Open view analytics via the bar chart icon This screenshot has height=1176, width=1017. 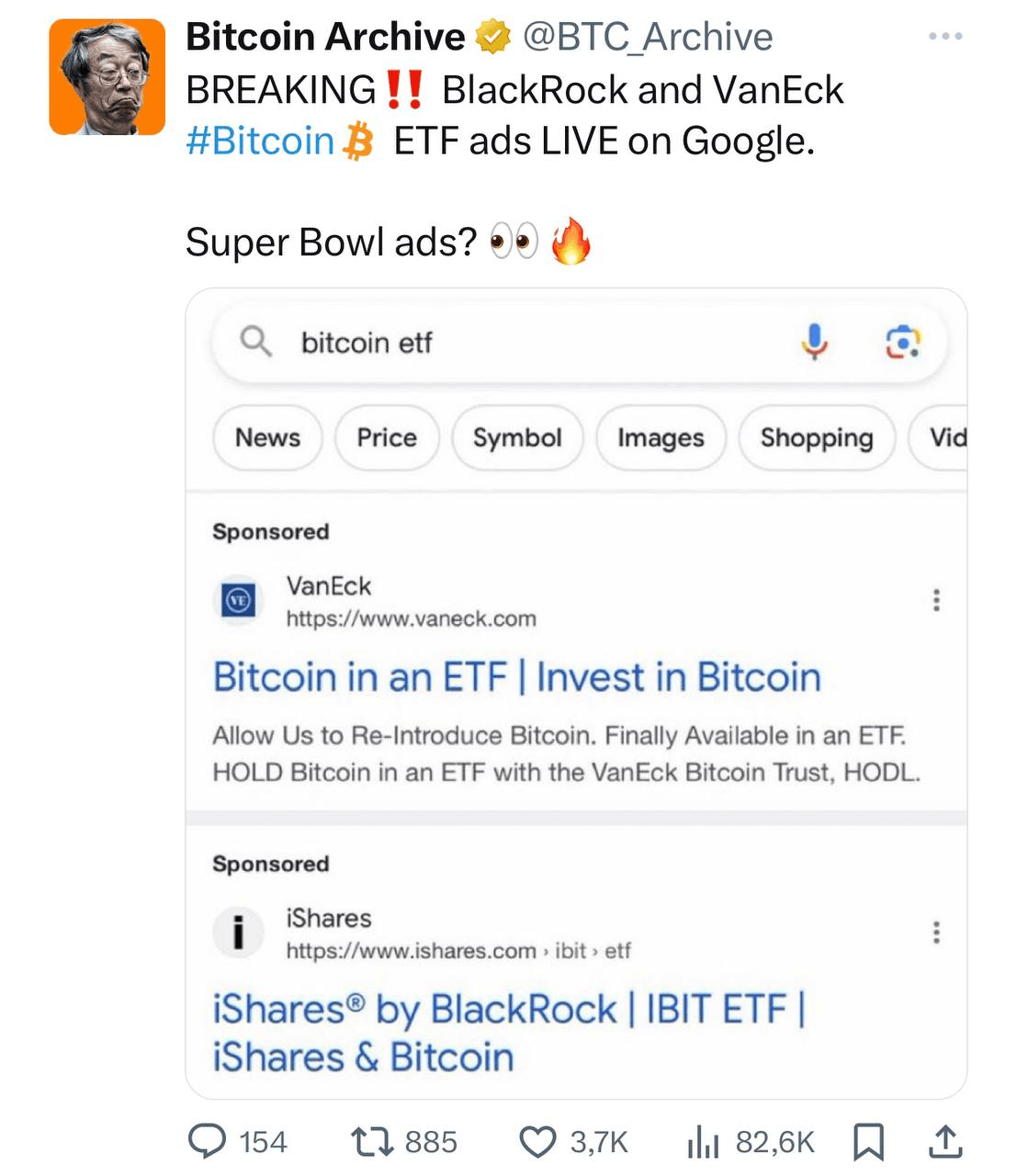[704, 1142]
